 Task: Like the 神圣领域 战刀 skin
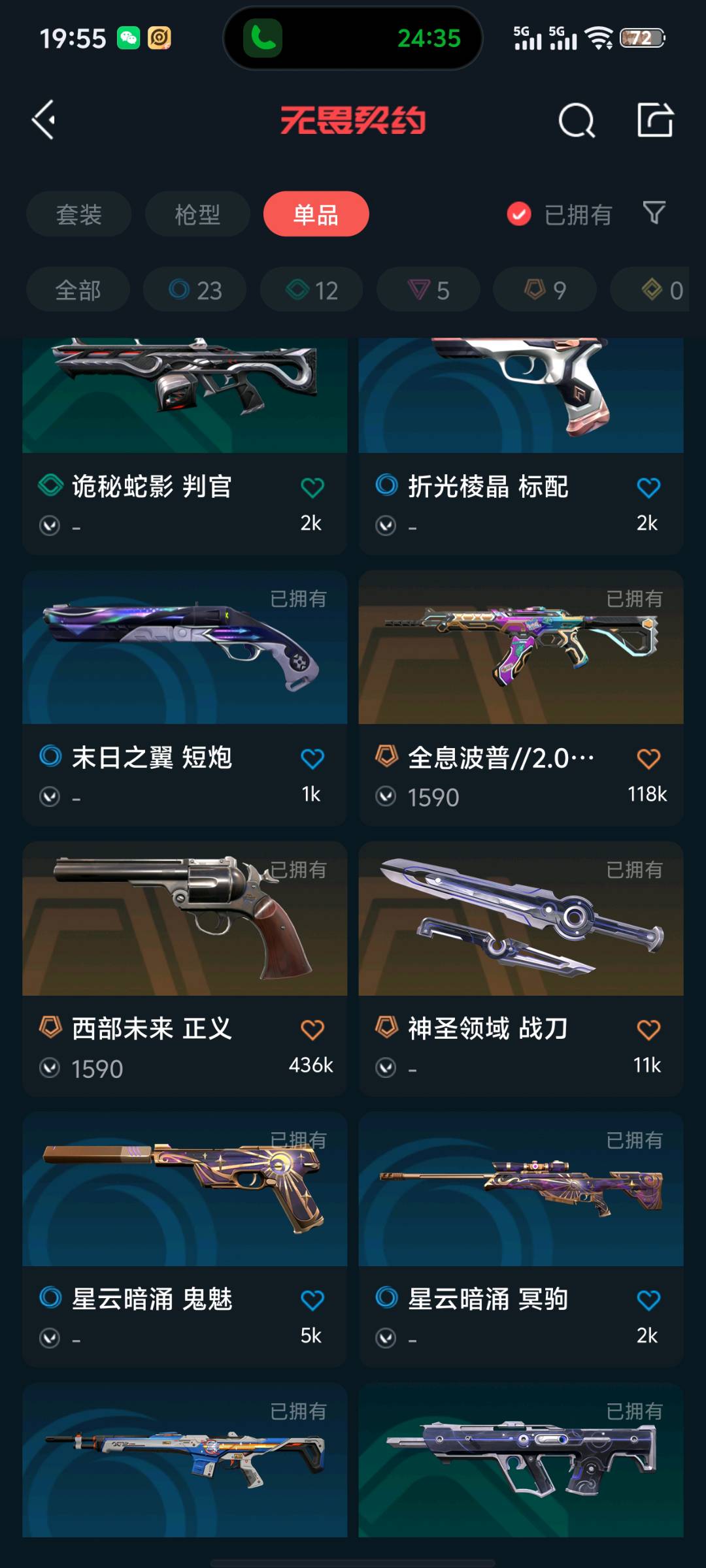(x=648, y=1030)
